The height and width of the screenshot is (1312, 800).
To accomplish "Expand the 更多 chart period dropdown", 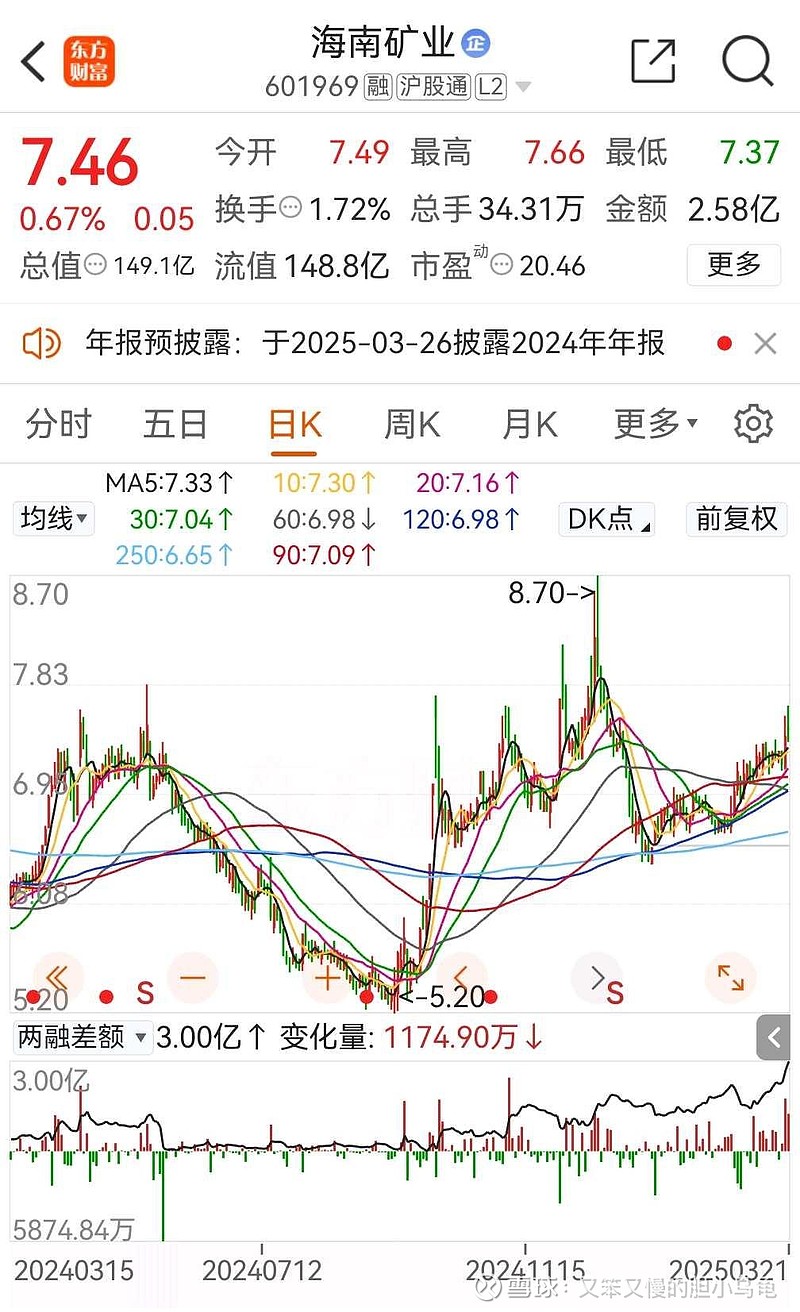I will pyautogui.click(x=655, y=424).
